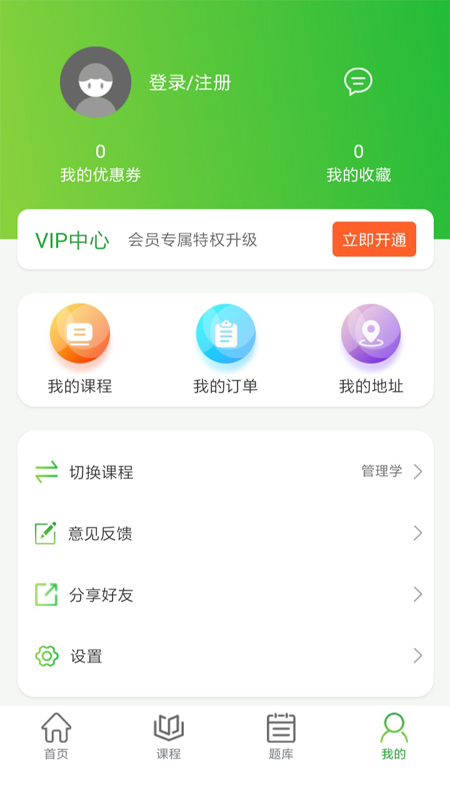Switch to the 首页 tab
The height and width of the screenshot is (800, 450).
coord(56,736)
